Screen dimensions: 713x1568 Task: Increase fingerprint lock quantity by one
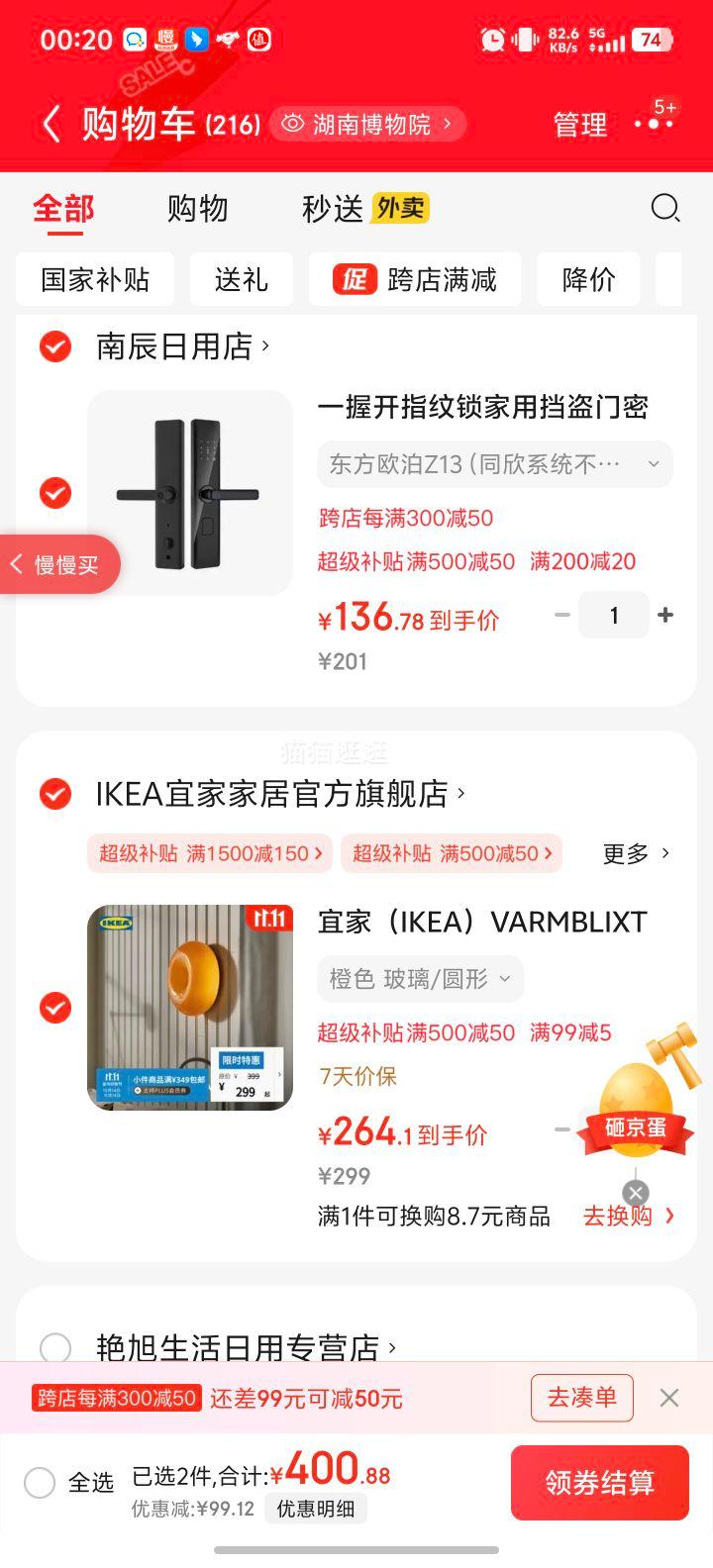665,616
